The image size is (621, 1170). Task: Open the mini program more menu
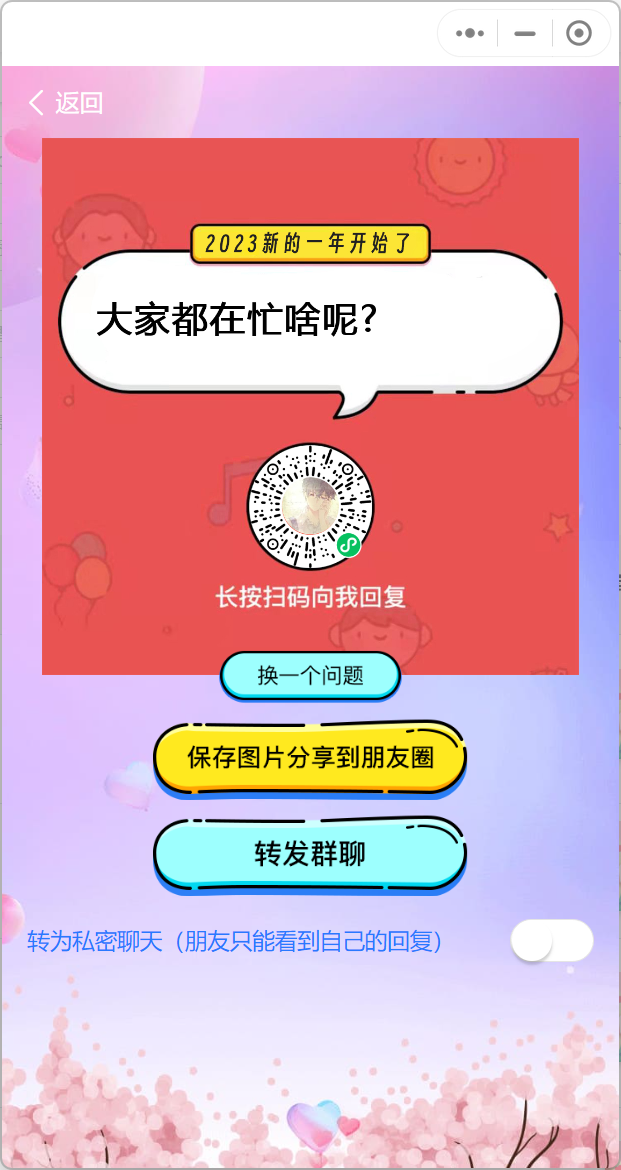point(469,34)
